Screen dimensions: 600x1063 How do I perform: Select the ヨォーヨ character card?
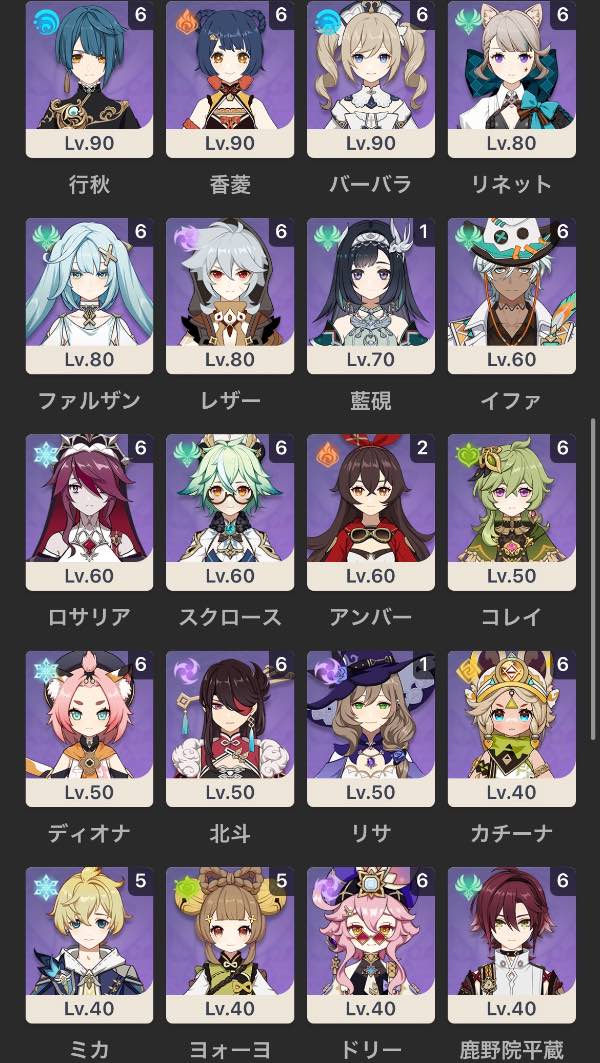tap(230, 944)
